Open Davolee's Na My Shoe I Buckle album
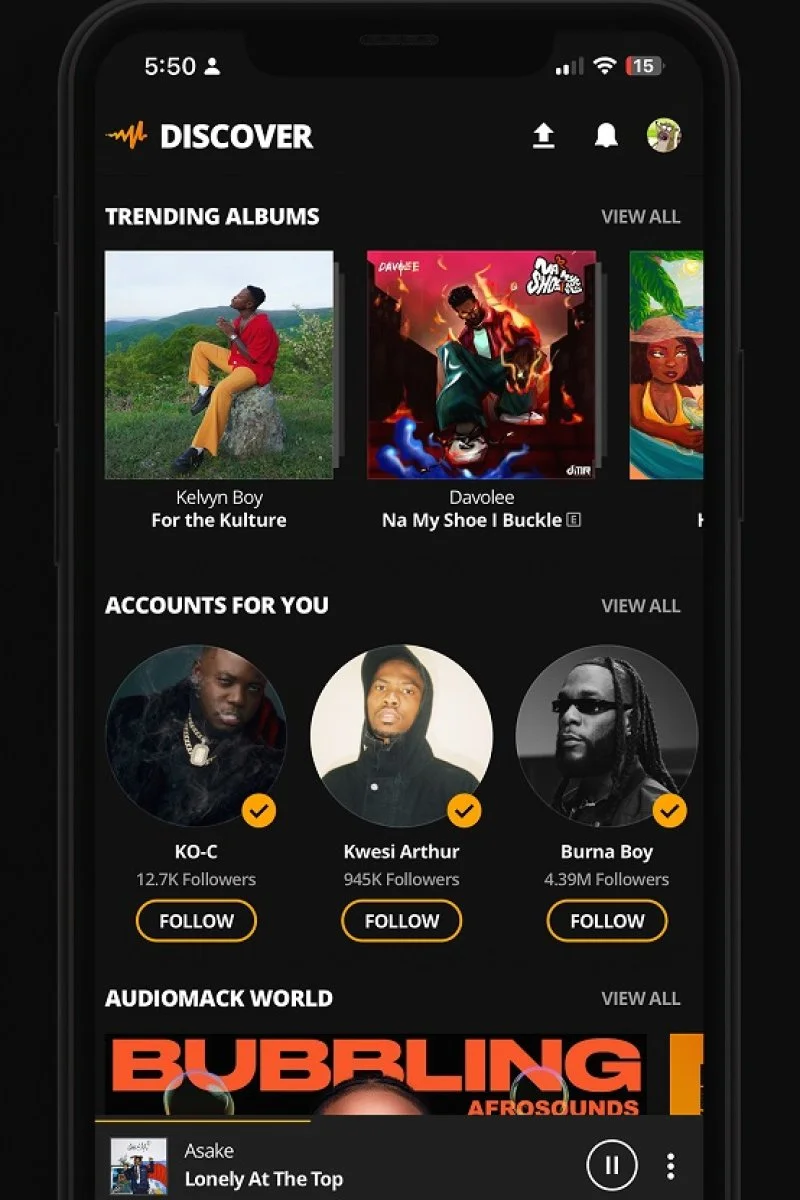800x1200 pixels. coord(481,365)
